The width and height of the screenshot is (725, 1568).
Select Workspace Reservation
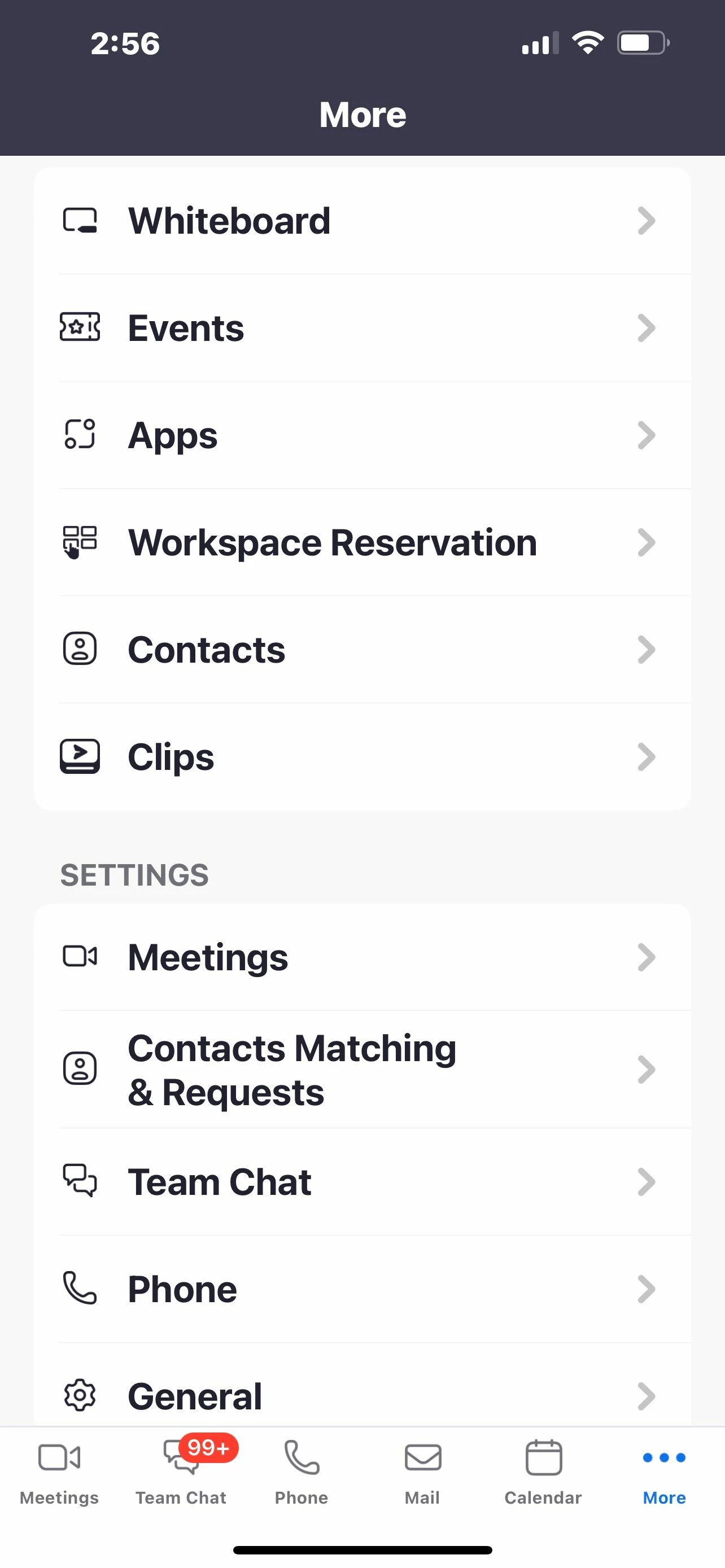click(x=362, y=542)
